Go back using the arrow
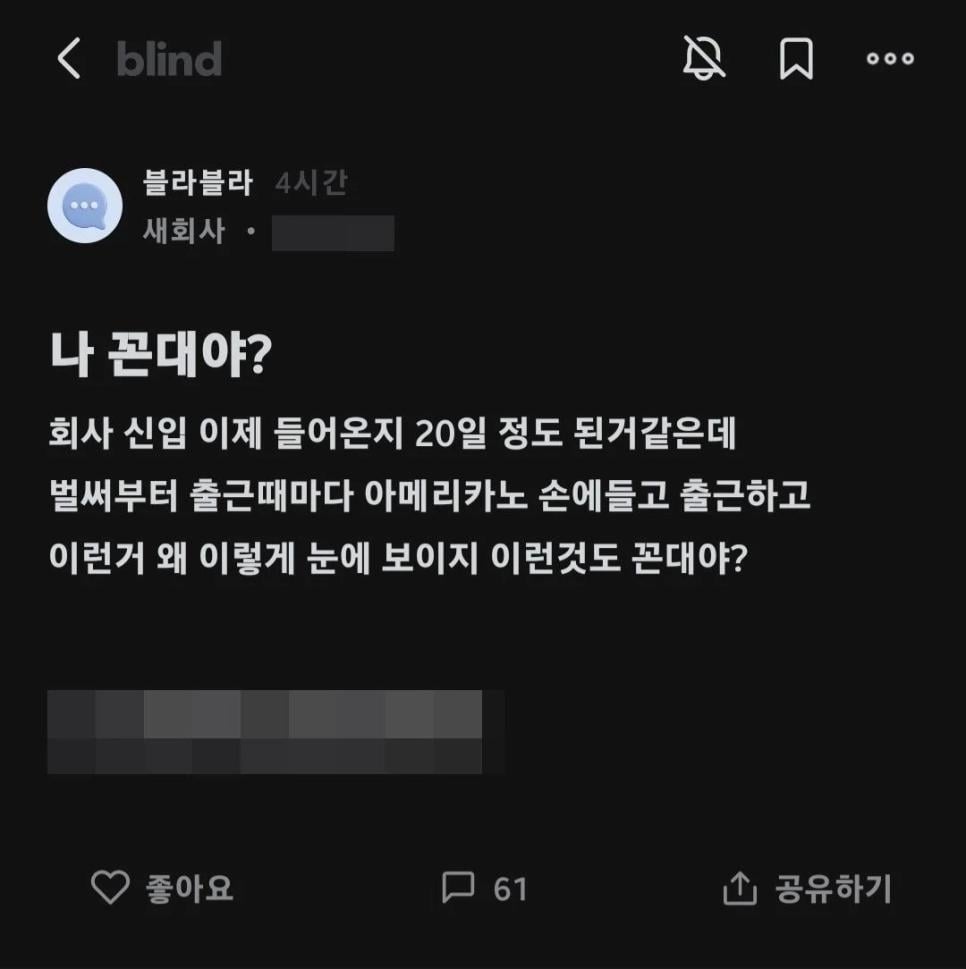The width and height of the screenshot is (966, 969). coord(68,59)
